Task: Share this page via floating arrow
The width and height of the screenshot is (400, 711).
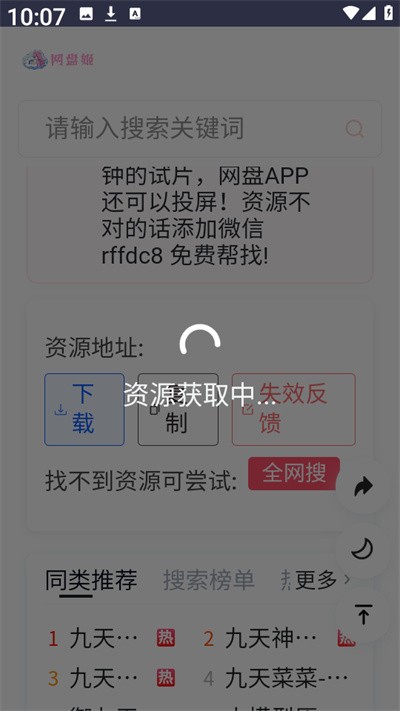Action: point(363,487)
